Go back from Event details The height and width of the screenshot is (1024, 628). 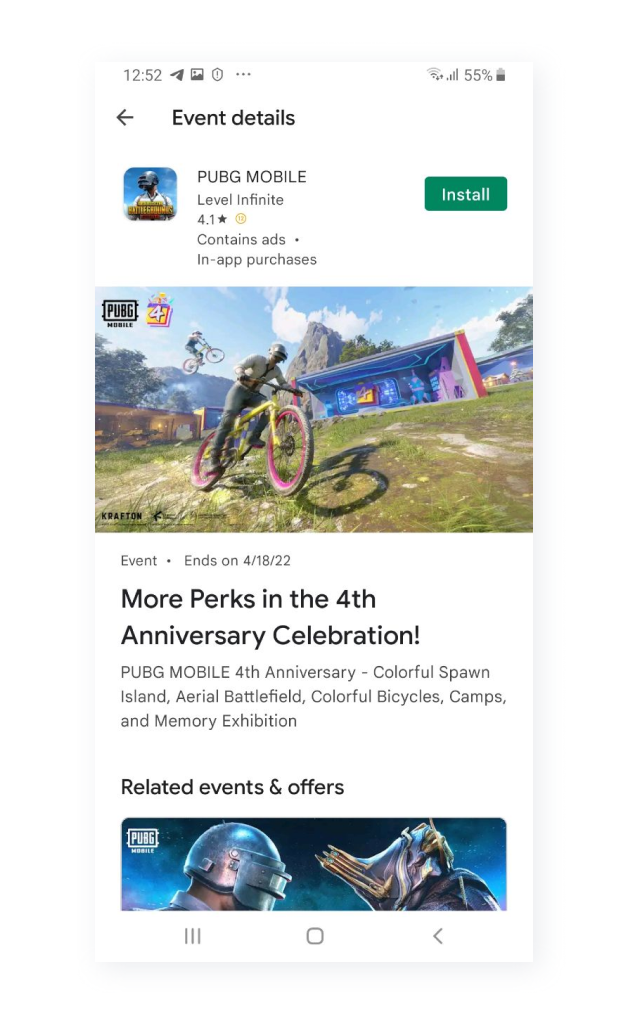125,118
